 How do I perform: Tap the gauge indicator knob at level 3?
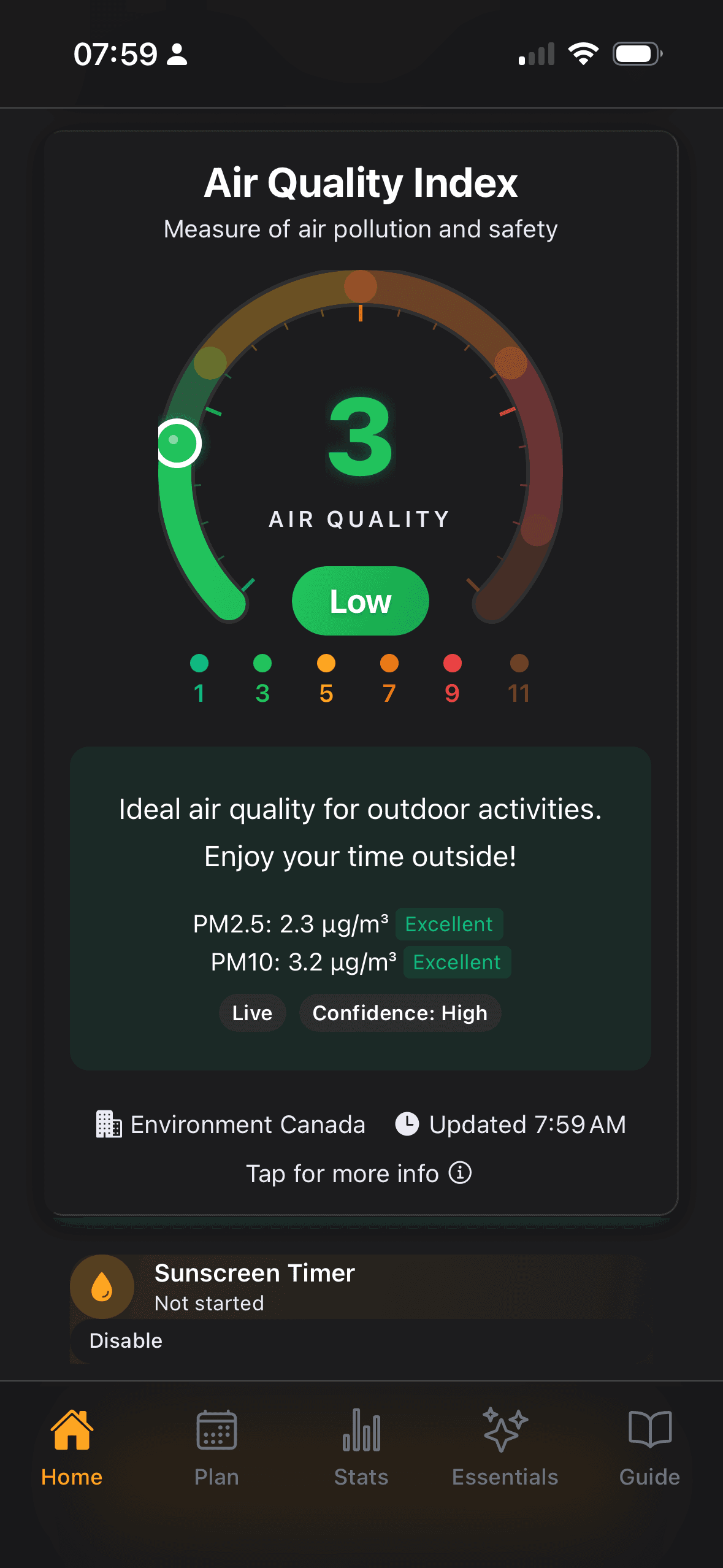coord(178,443)
